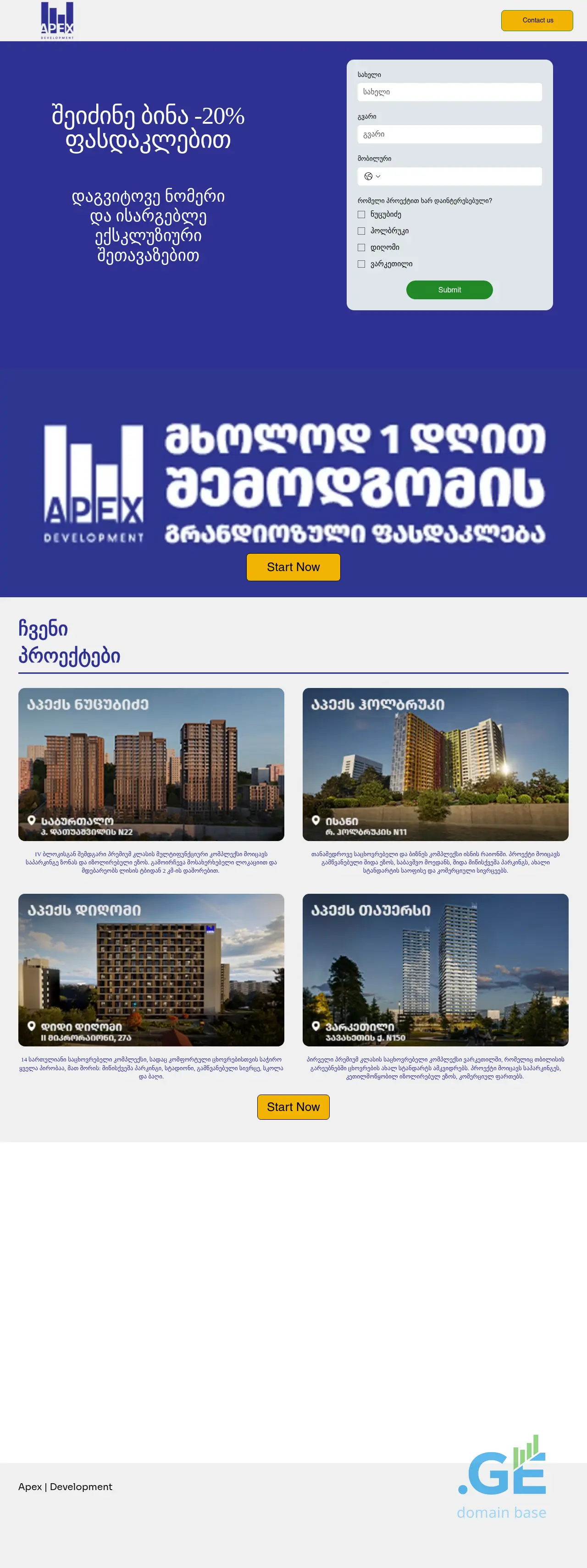Tap Start Now below the projects grid
Viewport: 587px width, 1568px height.
(293, 1106)
